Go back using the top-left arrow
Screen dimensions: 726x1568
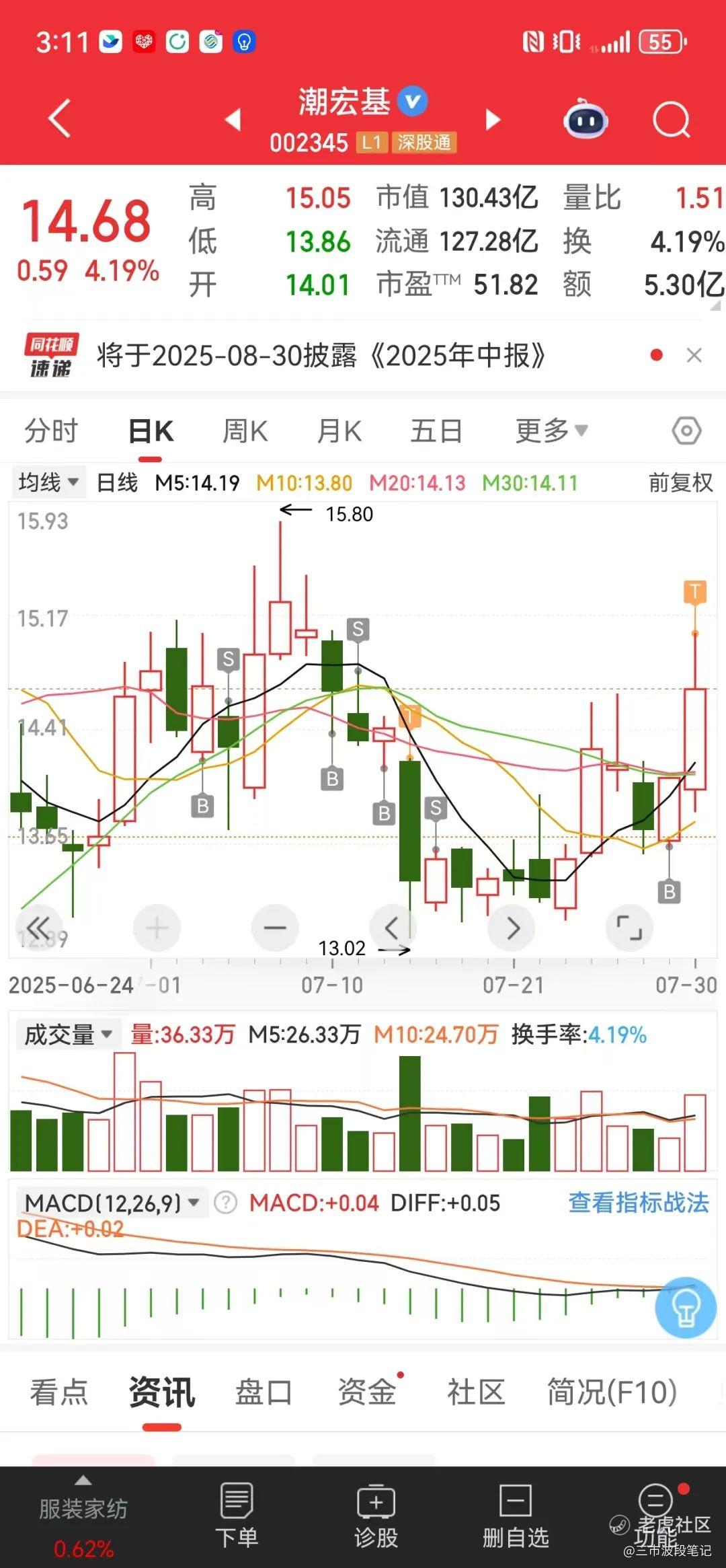pyautogui.click(x=60, y=119)
